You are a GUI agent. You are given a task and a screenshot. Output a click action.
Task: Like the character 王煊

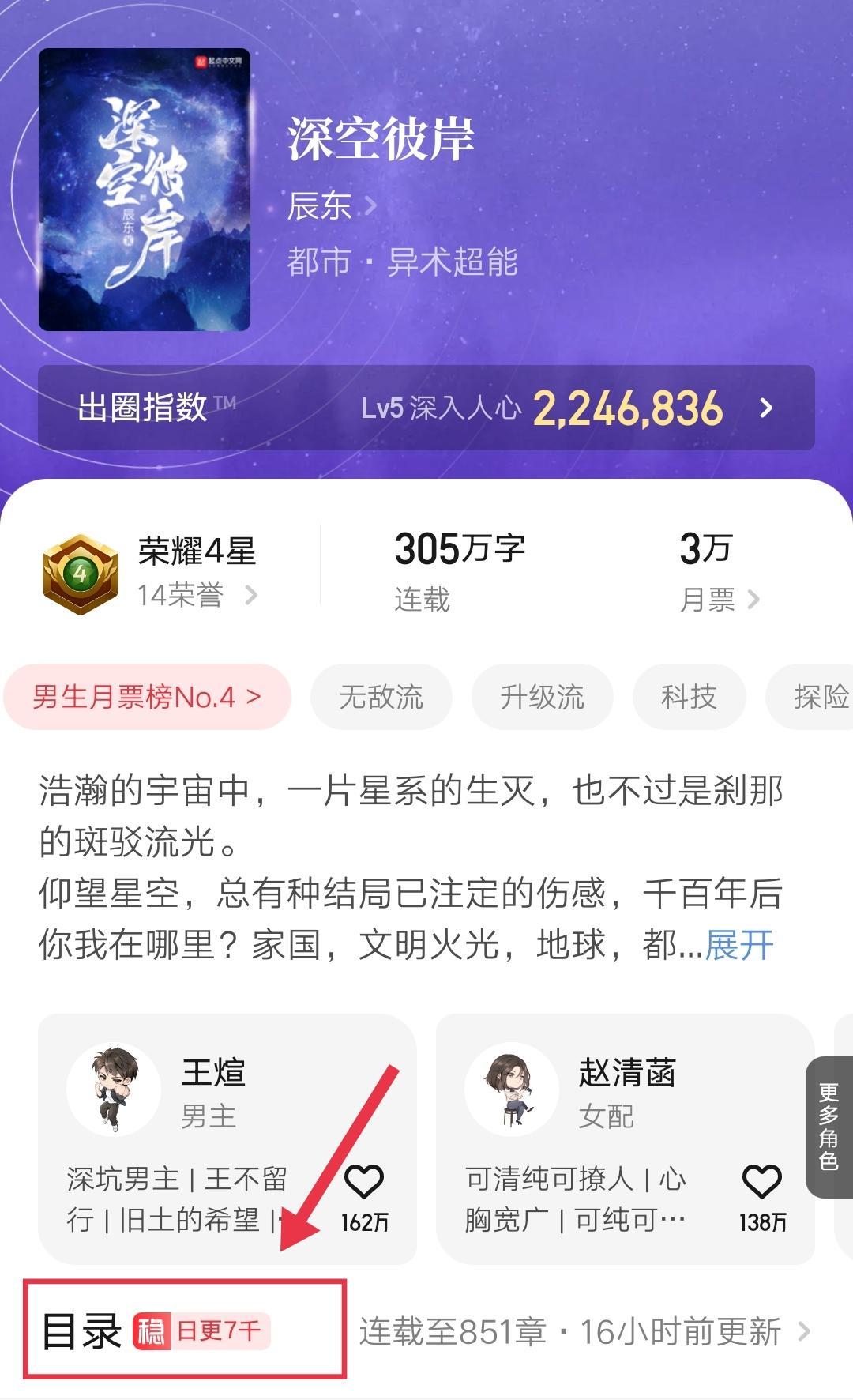(x=364, y=1183)
